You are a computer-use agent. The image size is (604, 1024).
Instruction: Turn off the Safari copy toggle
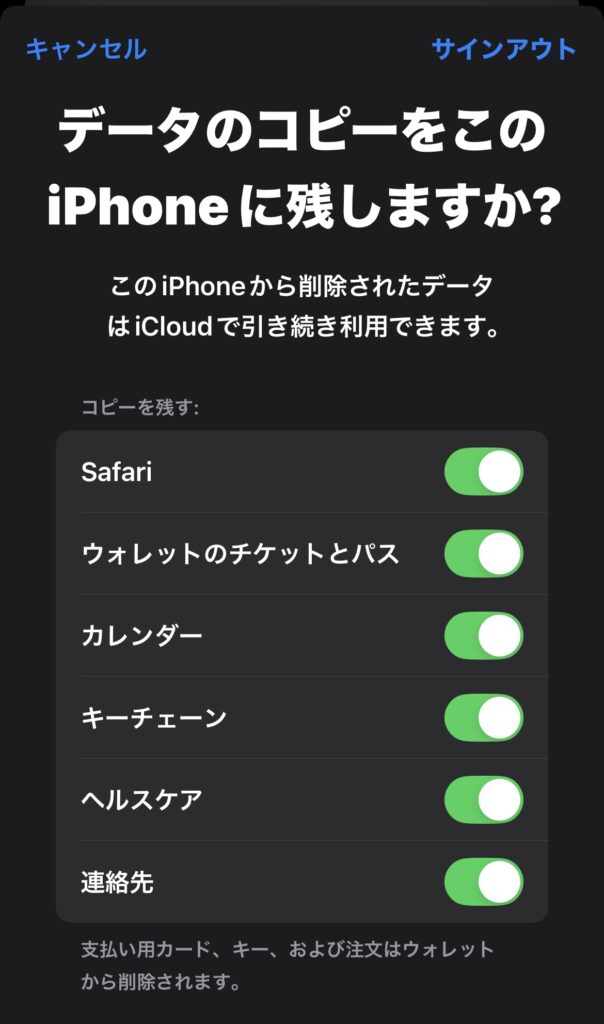tap(484, 472)
